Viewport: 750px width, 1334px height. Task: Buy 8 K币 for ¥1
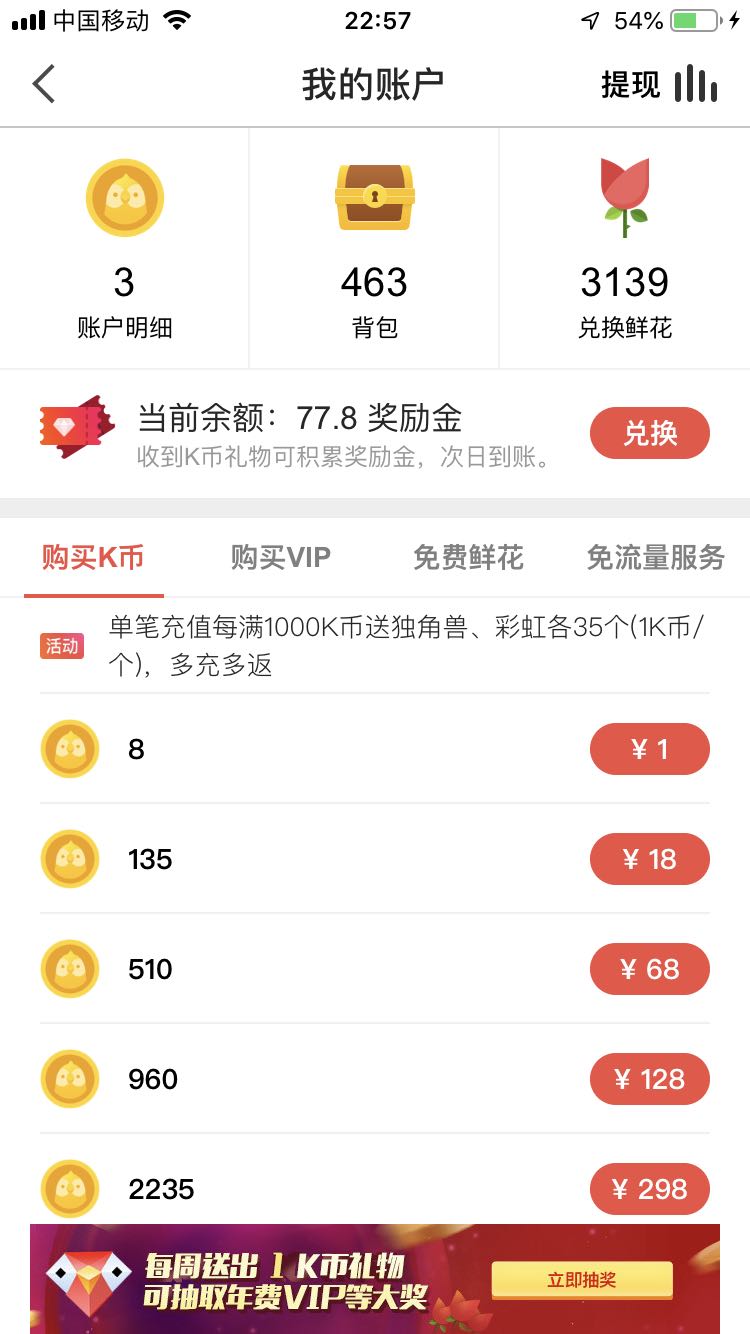[649, 749]
